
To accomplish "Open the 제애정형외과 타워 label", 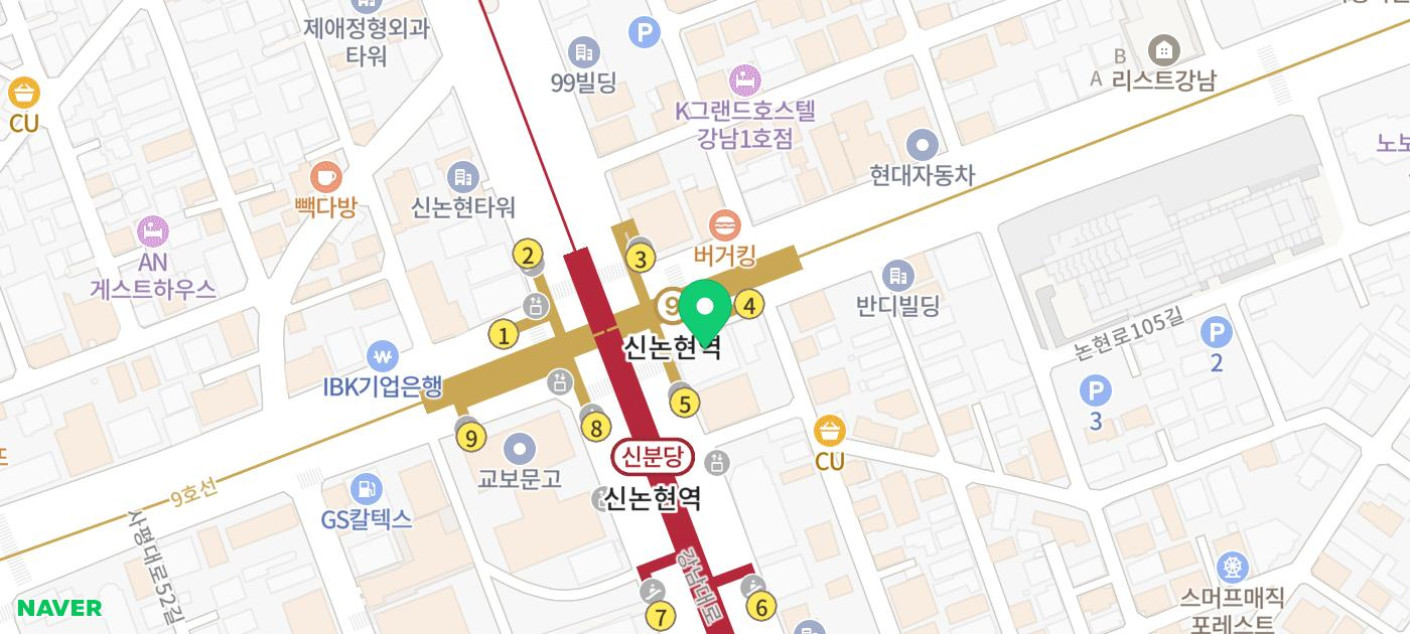I will point(366,40).
